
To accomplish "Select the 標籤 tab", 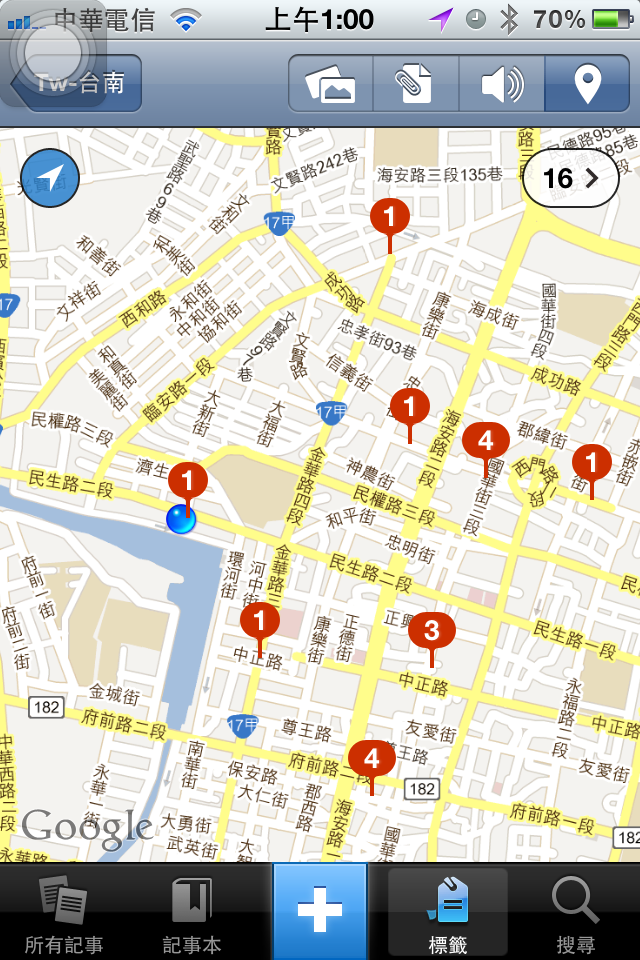I will click(x=447, y=912).
